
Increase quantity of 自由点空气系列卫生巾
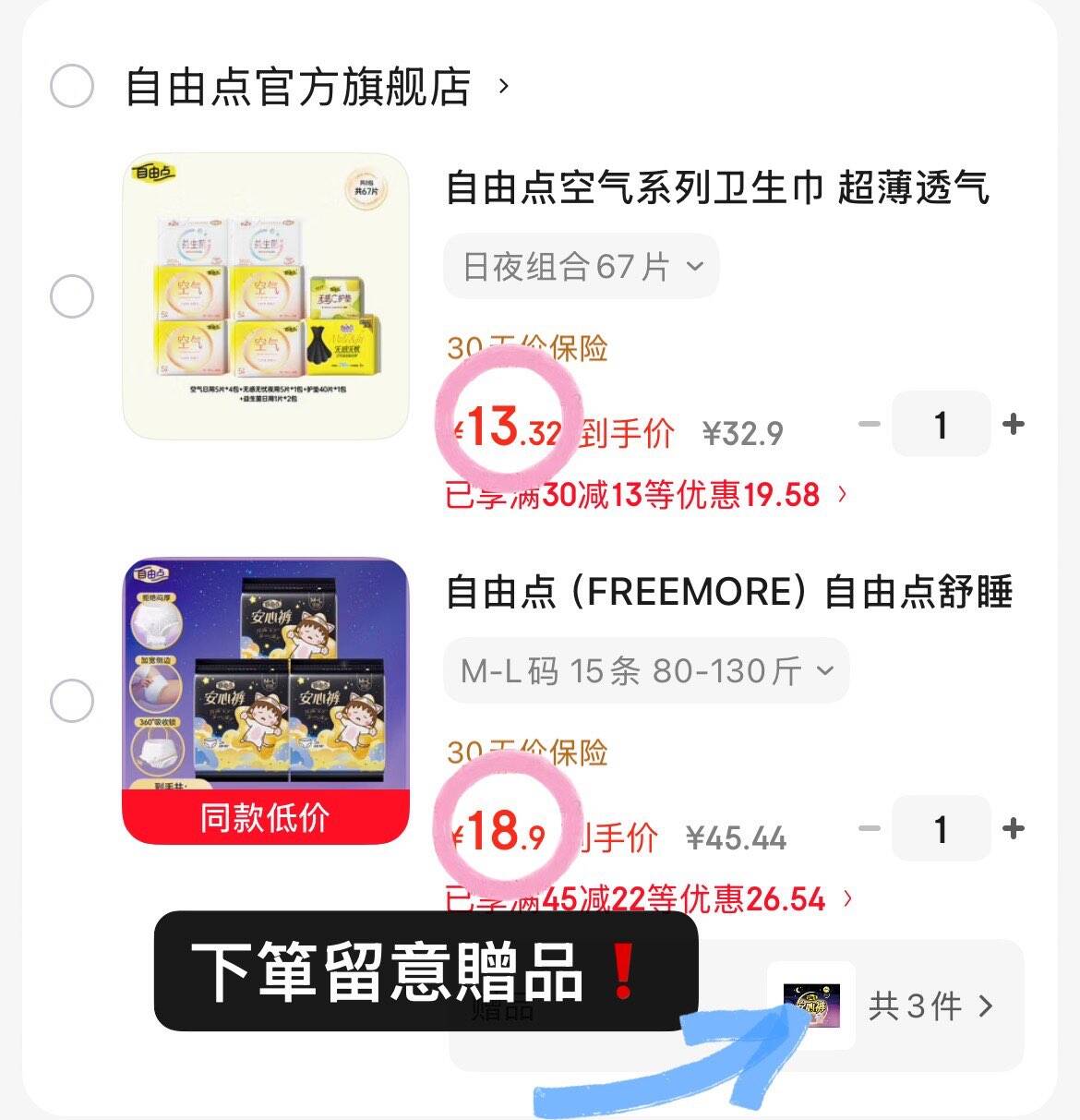click(x=1014, y=424)
